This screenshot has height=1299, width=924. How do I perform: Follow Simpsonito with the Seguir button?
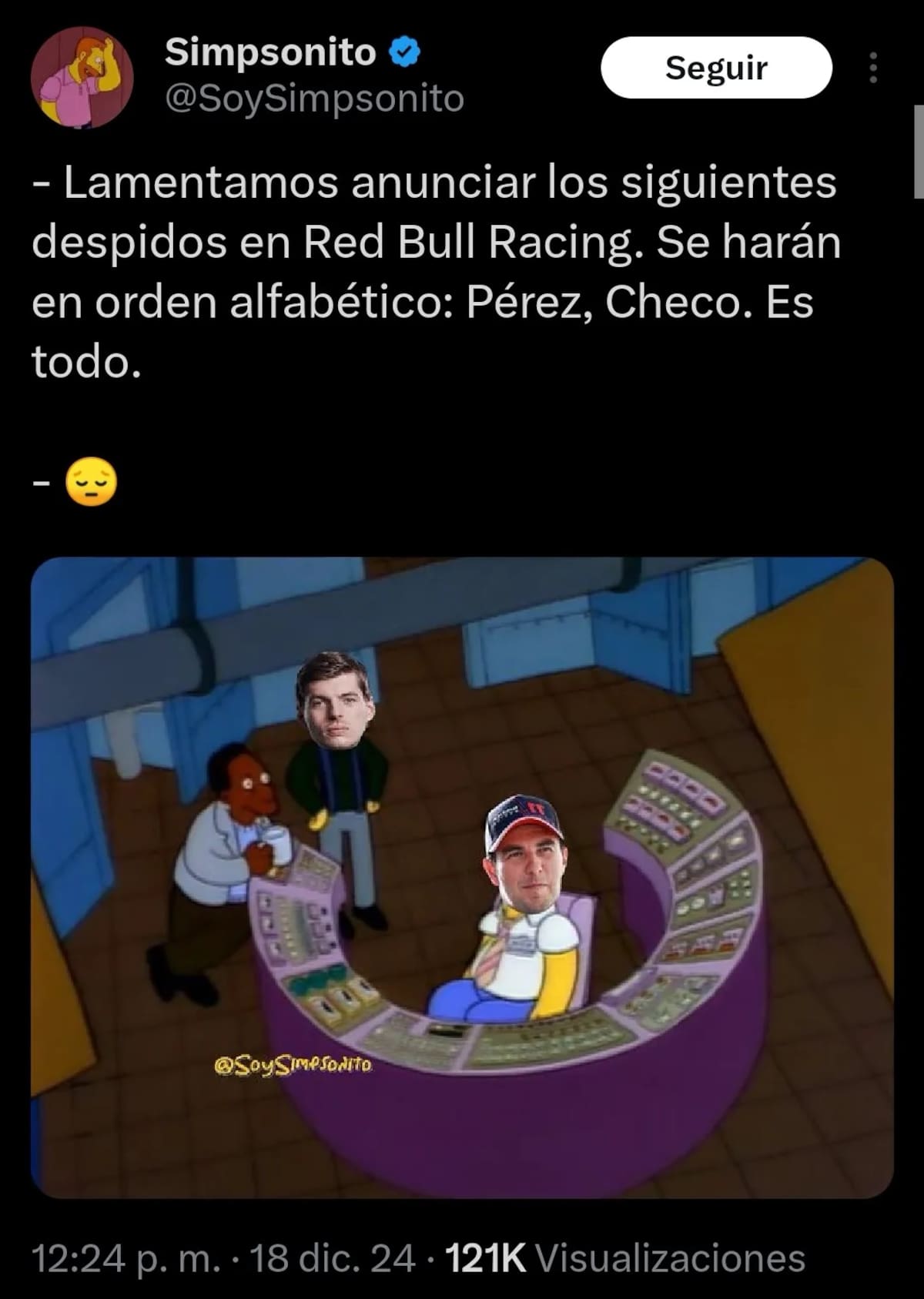coord(715,68)
